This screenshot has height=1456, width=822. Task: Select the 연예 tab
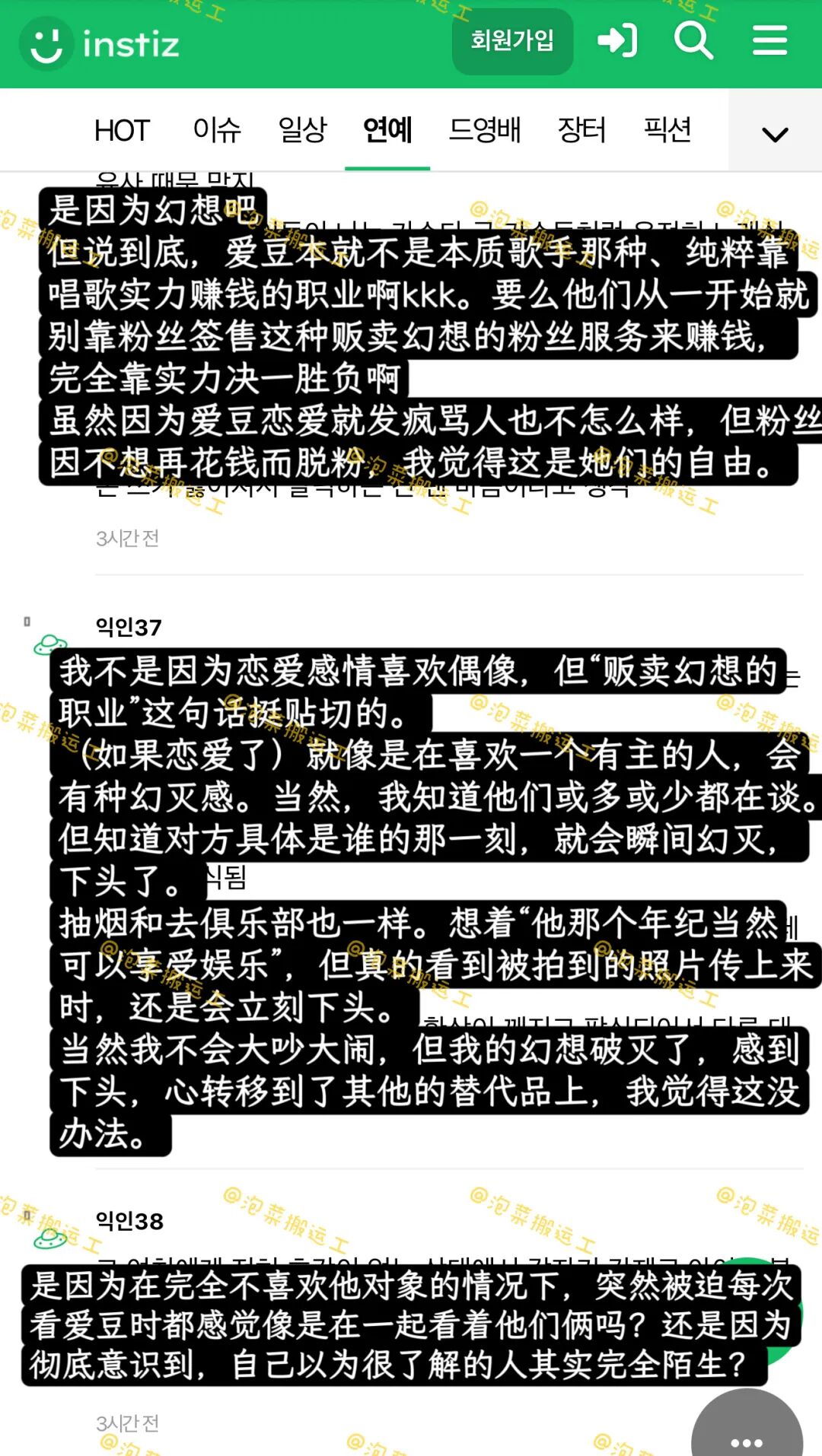pos(387,131)
